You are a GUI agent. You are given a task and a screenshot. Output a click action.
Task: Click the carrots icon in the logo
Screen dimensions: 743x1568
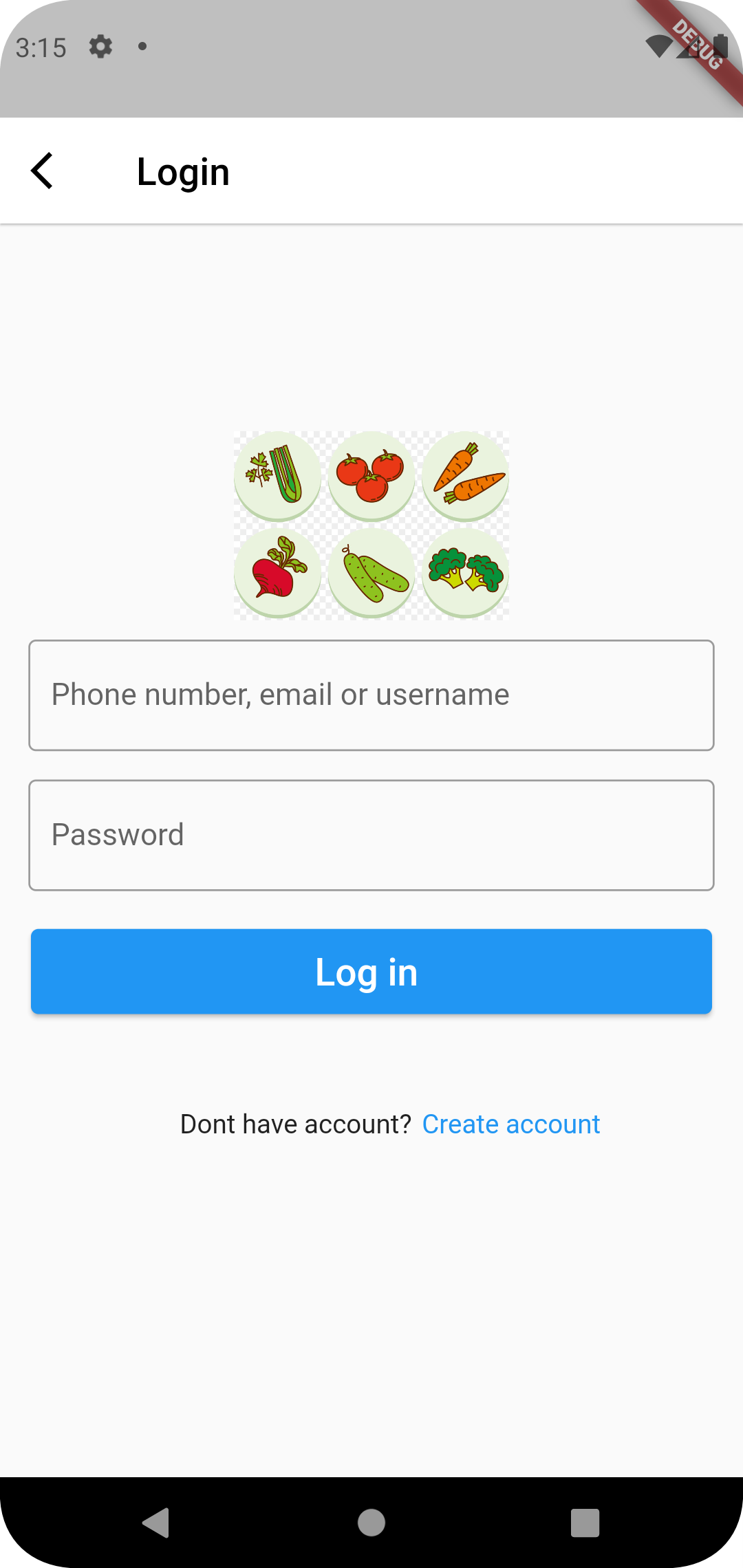point(465,476)
